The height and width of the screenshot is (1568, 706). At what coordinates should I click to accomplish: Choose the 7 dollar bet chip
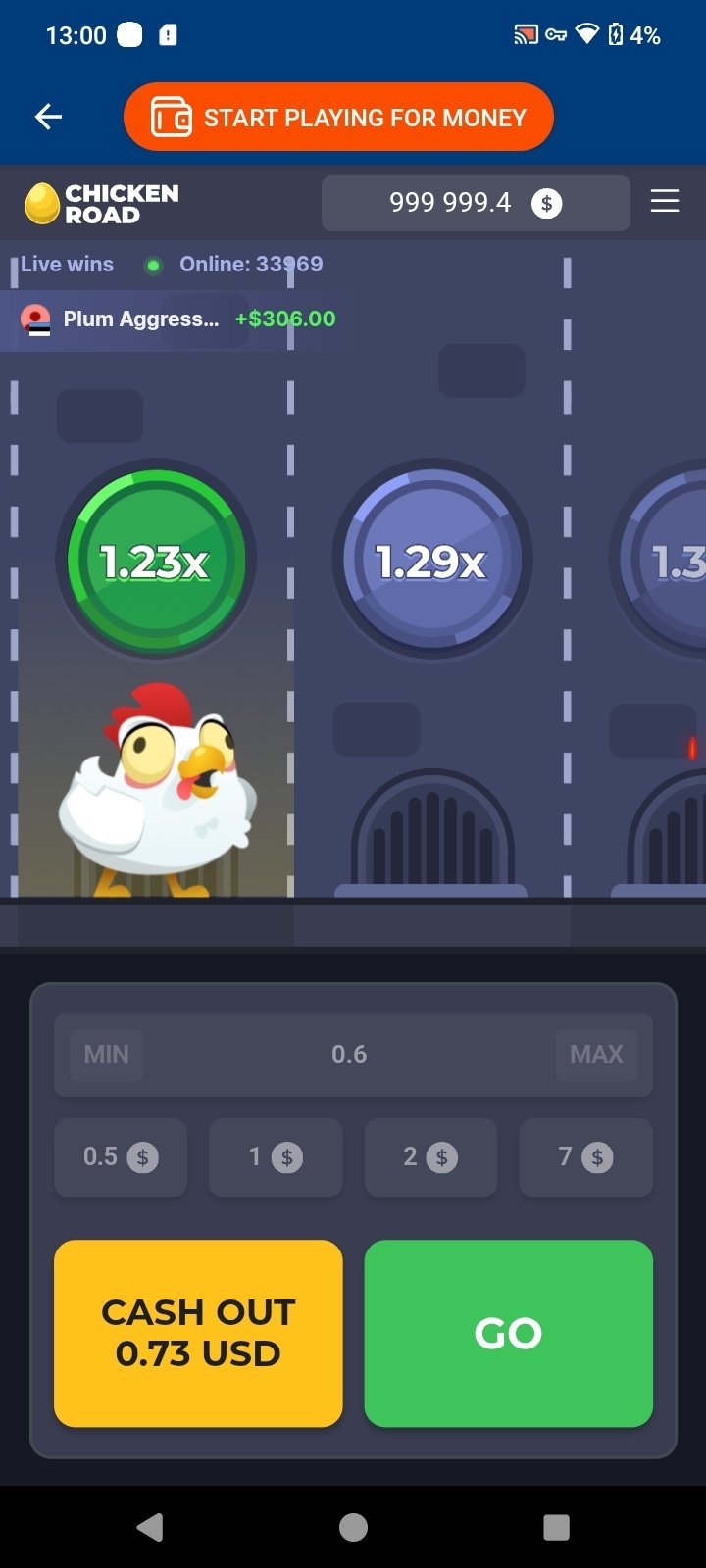[585, 1157]
